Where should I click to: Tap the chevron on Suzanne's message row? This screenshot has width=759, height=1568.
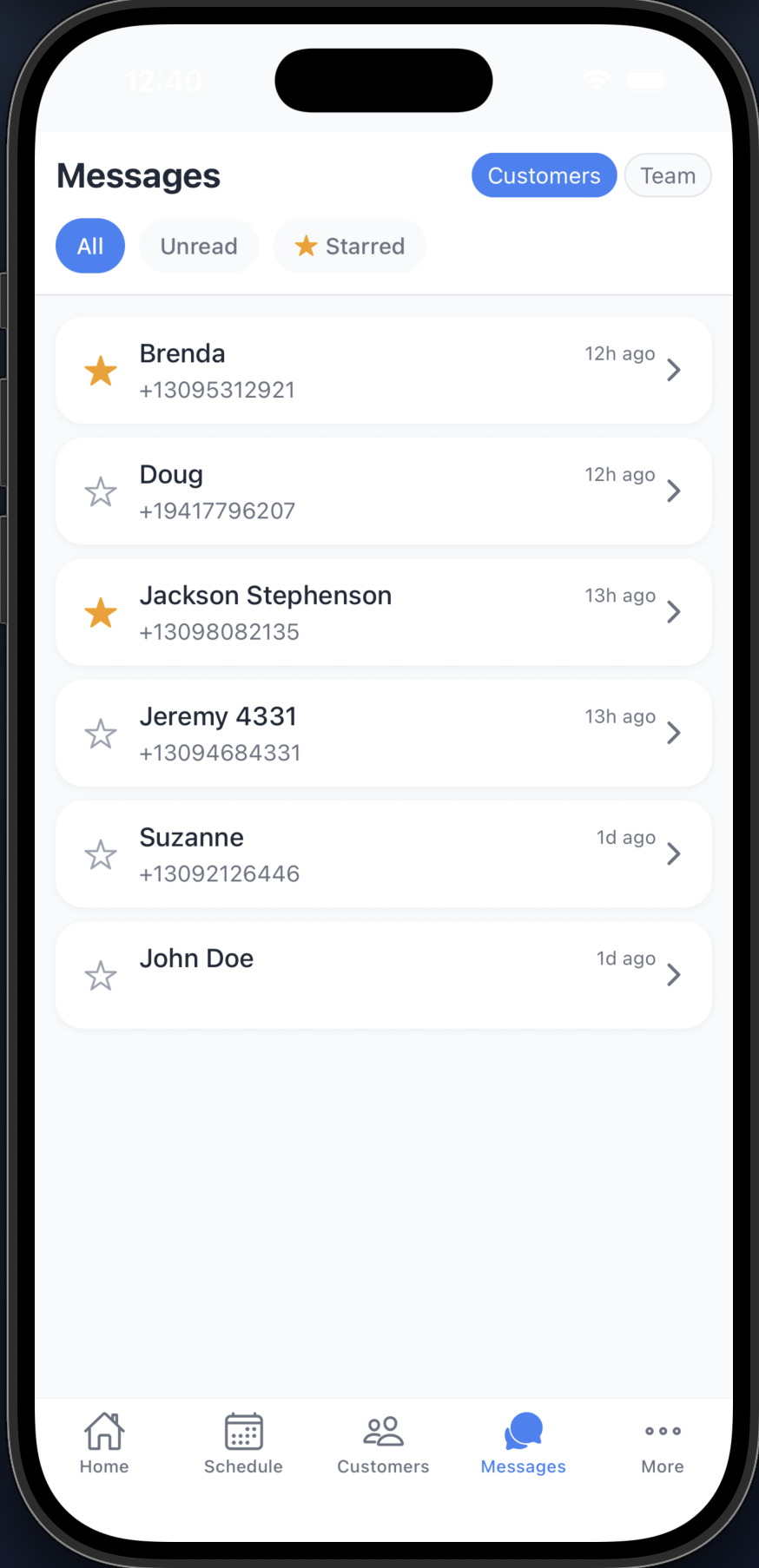[674, 853]
